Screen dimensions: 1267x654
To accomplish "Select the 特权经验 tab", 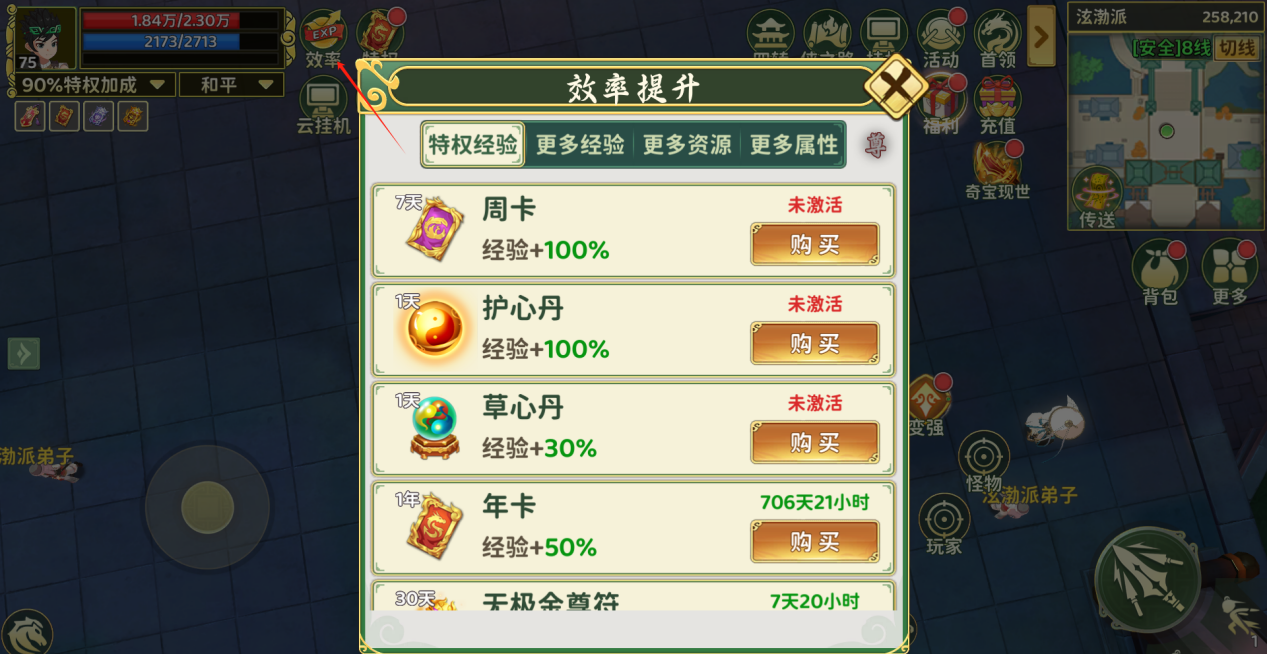I will pos(473,145).
